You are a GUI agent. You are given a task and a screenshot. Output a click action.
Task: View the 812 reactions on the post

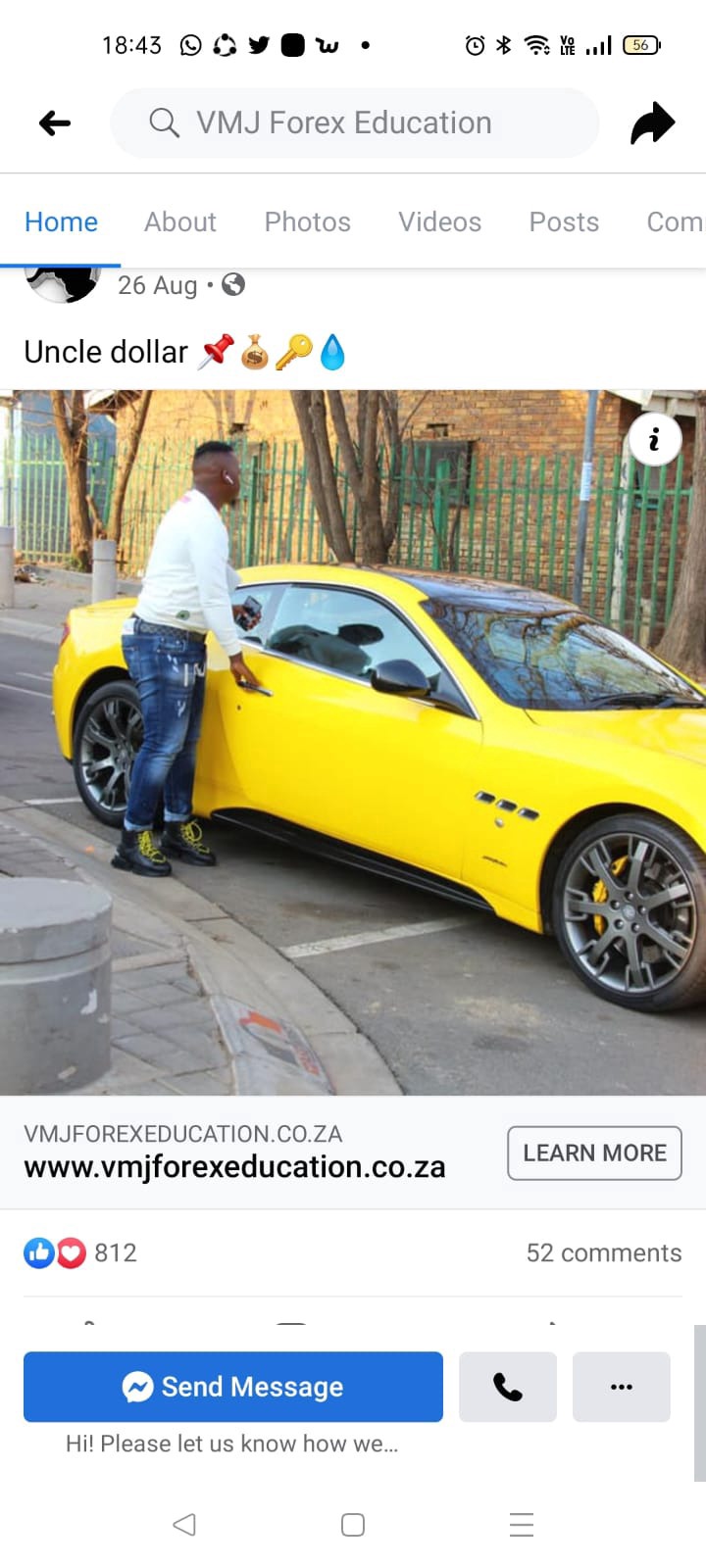pos(80,1252)
